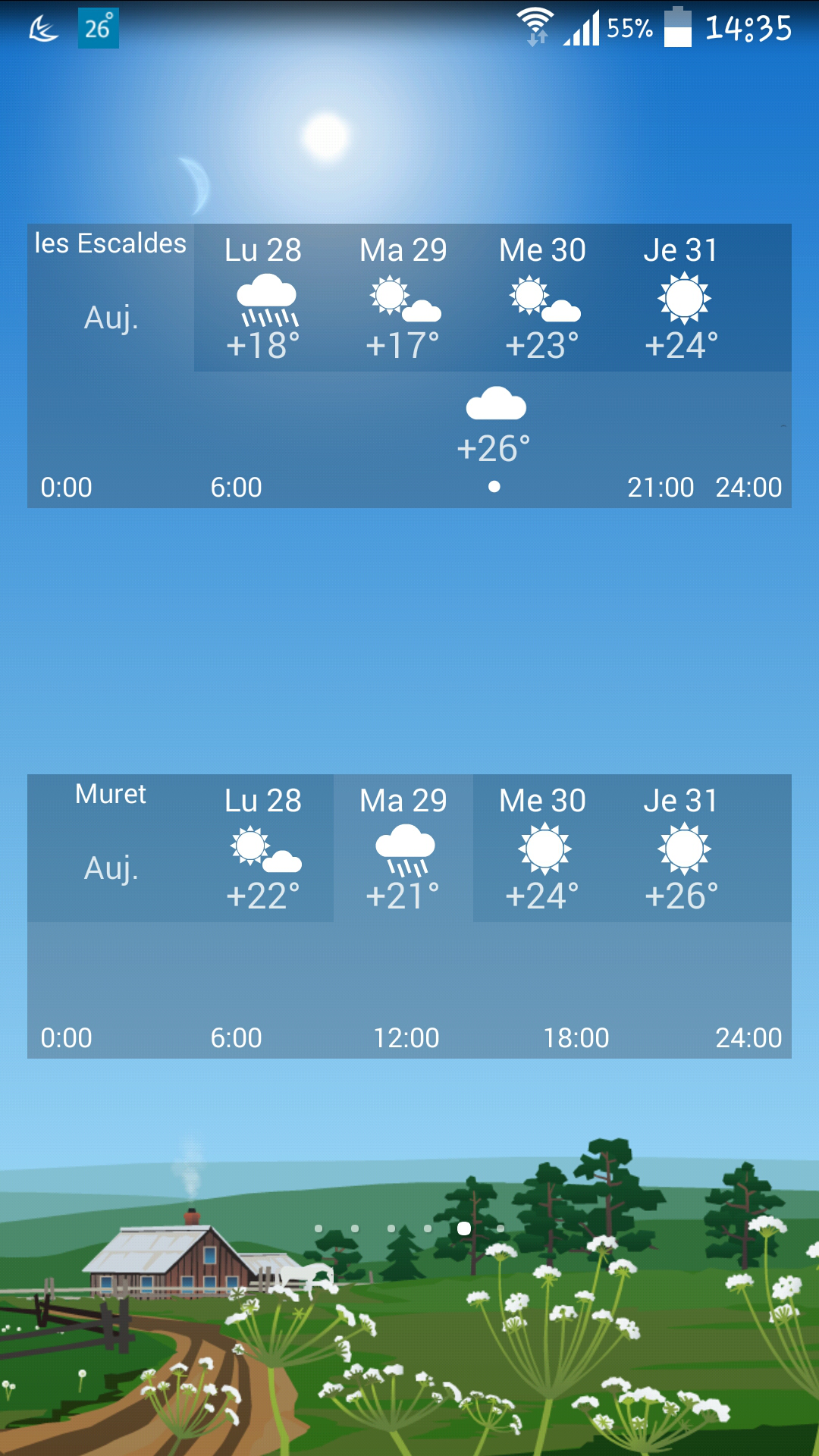Show Je 31 forecast for les Escaldes
This screenshot has height=1456, width=819.
point(682,298)
